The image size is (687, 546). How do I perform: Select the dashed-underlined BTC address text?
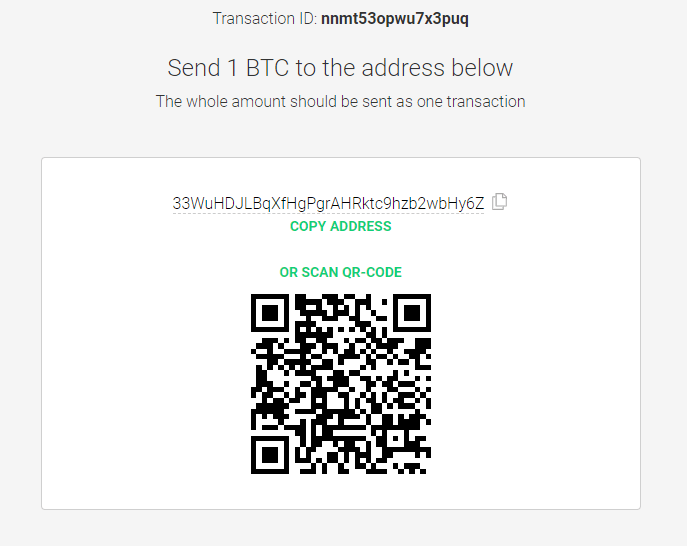(328, 203)
